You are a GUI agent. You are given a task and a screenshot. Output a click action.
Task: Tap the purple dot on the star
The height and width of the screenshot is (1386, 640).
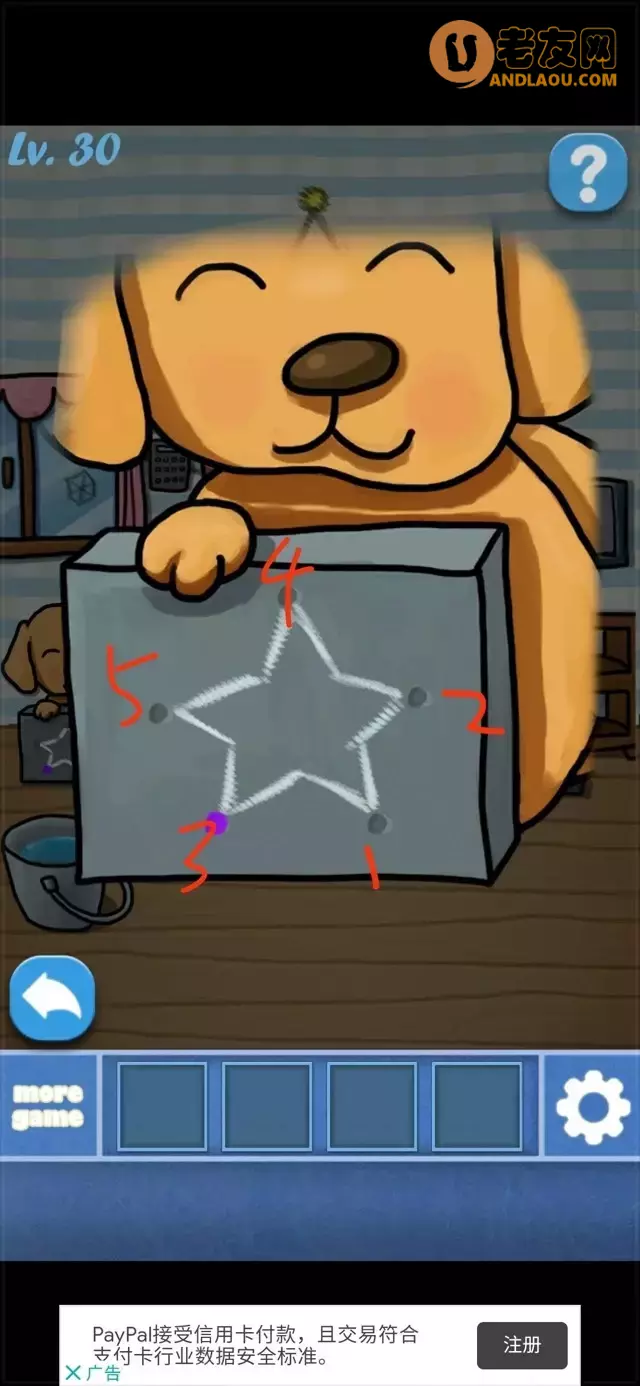click(216, 822)
